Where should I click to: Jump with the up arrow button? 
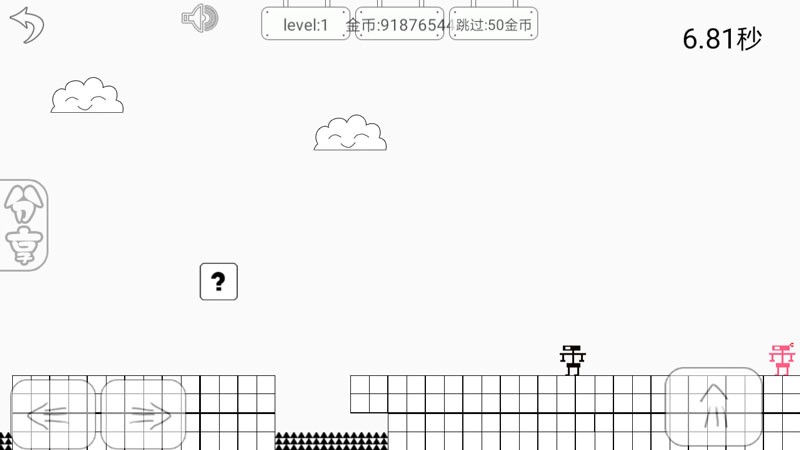[713, 407]
